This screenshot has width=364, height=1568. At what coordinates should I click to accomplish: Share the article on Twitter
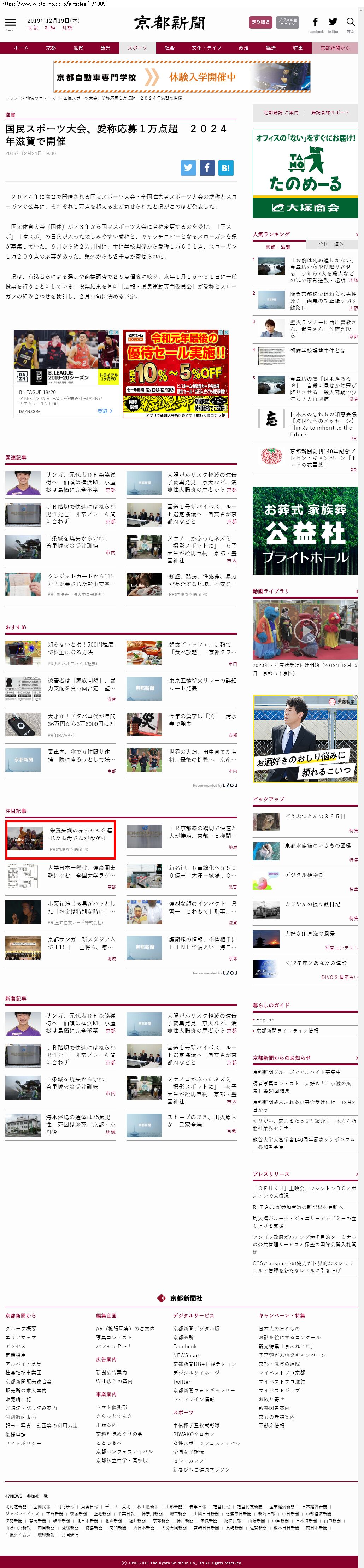point(188,168)
